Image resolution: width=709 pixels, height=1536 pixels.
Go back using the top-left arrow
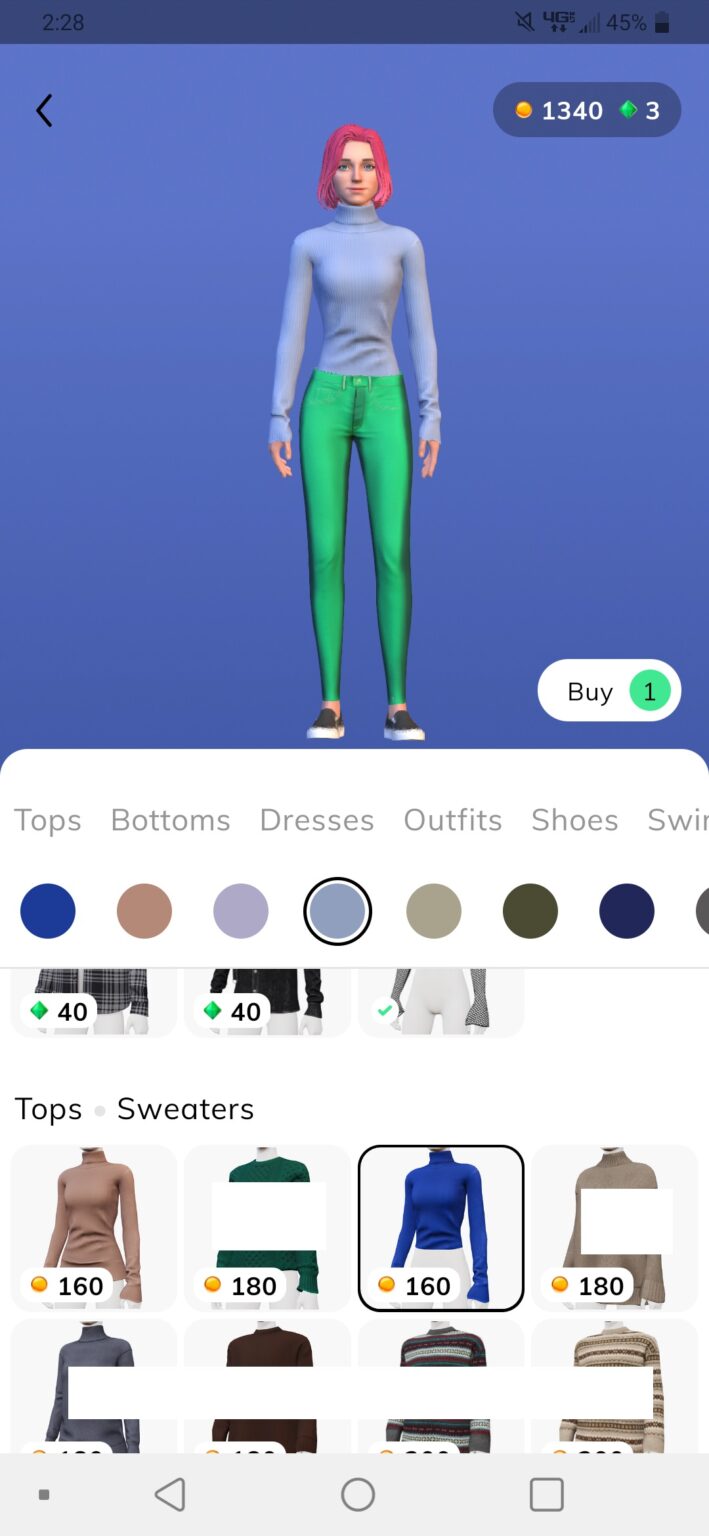pyautogui.click(x=44, y=110)
